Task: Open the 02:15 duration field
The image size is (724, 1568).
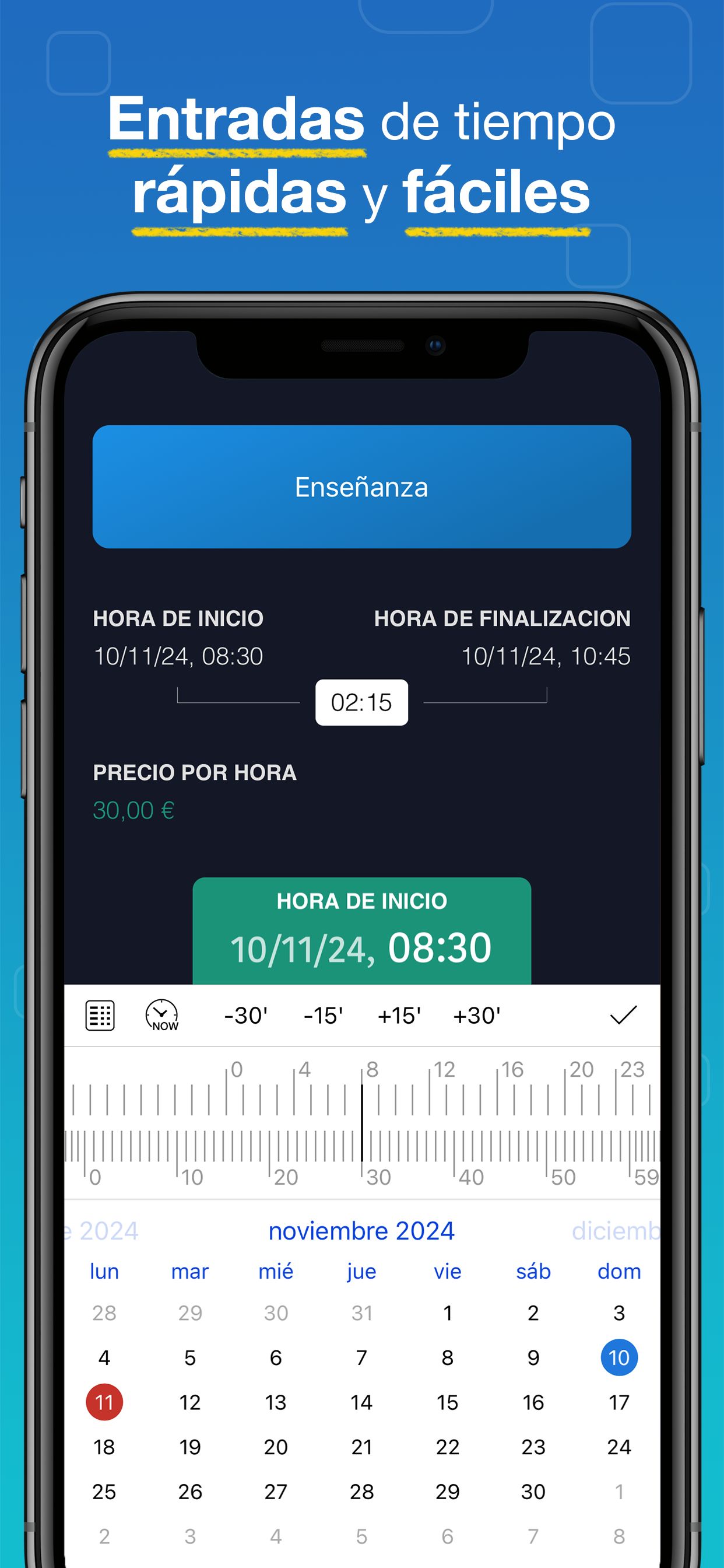Action: tap(362, 703)
